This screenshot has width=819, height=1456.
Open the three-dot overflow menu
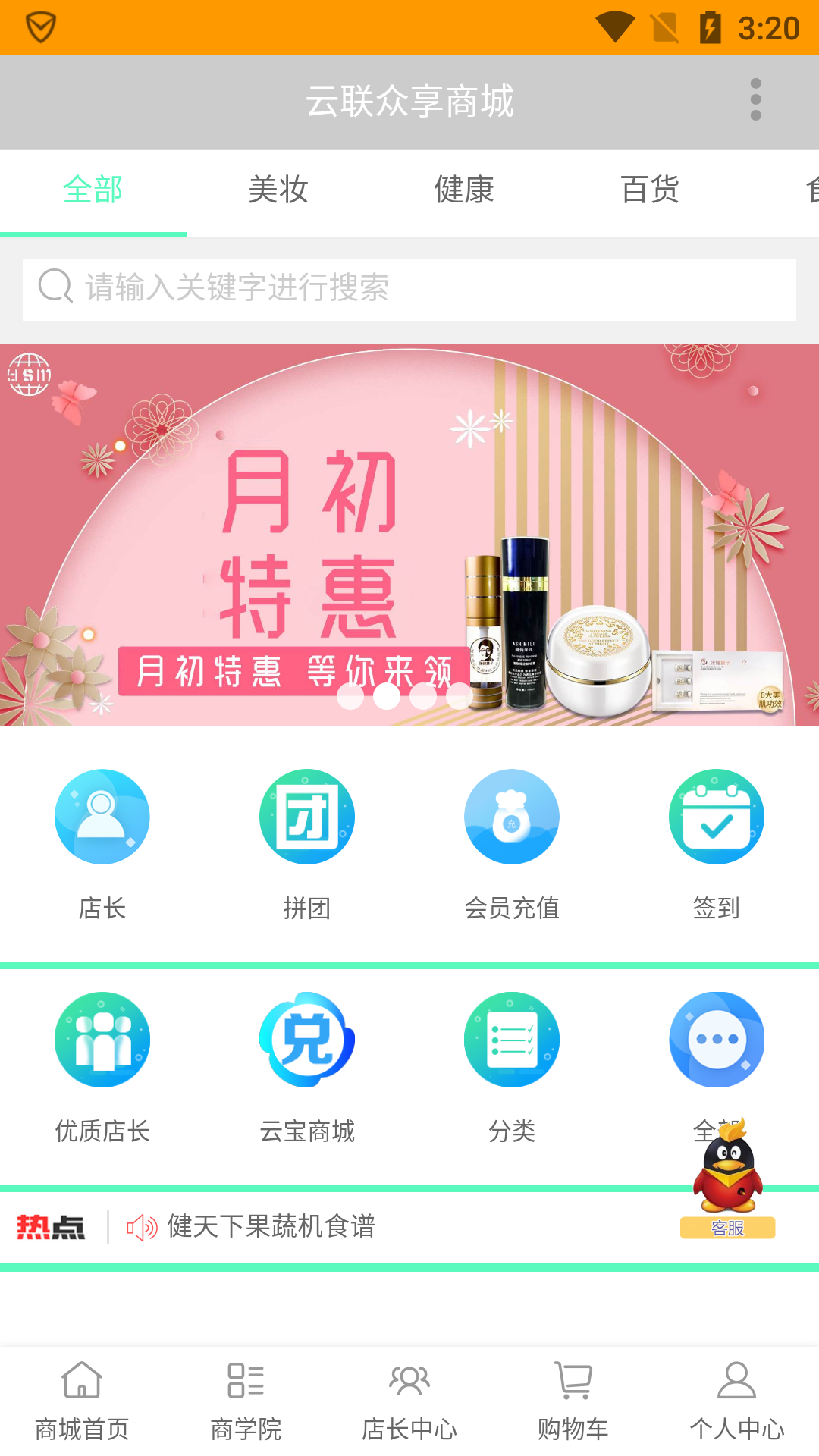pos(755,99)
